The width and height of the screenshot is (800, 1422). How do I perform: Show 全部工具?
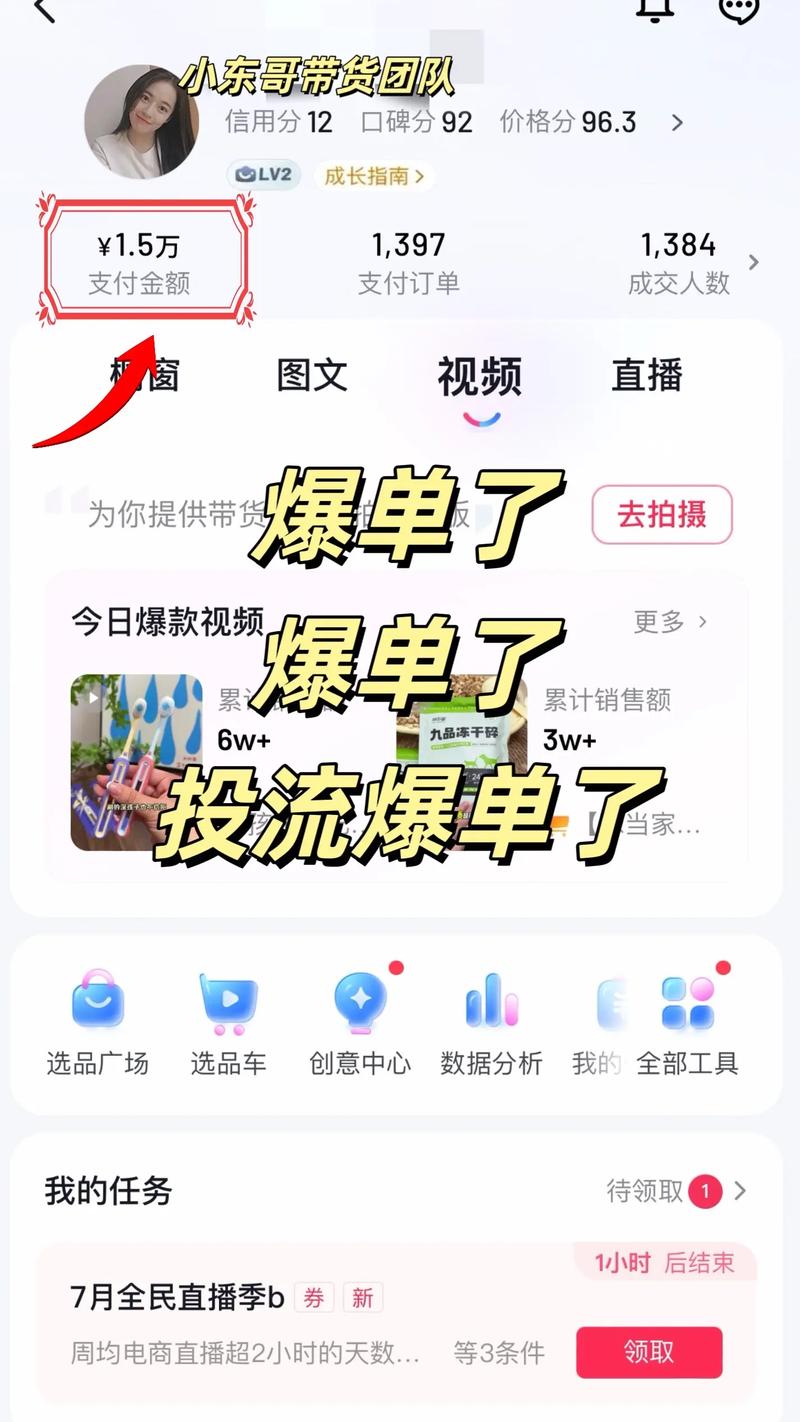coord(687,1022)
